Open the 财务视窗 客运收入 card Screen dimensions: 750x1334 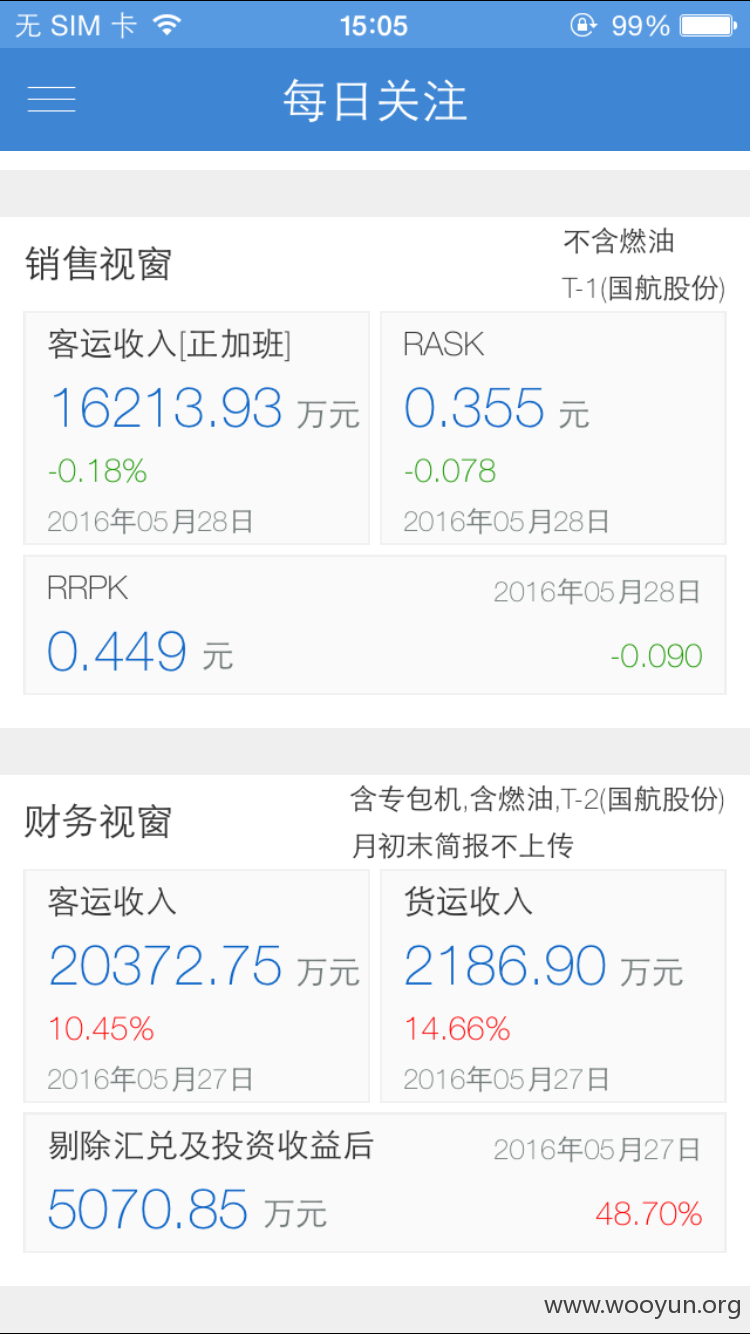click(197, 986)
